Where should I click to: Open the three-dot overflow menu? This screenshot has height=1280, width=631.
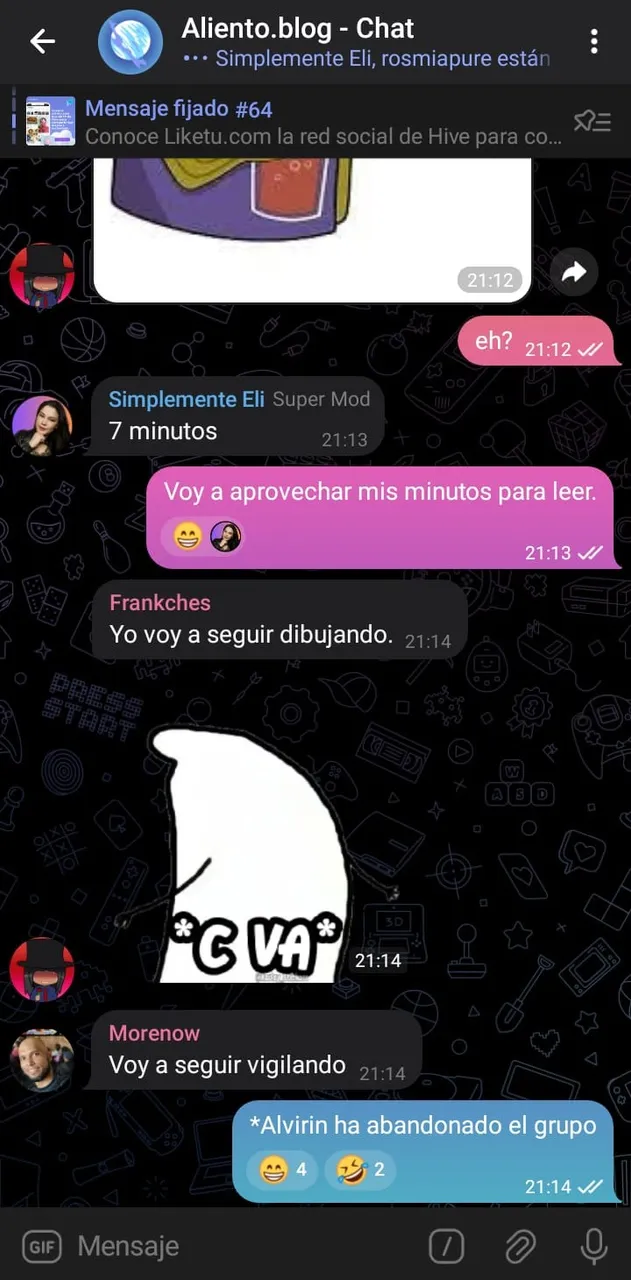[x=594, y=41]
